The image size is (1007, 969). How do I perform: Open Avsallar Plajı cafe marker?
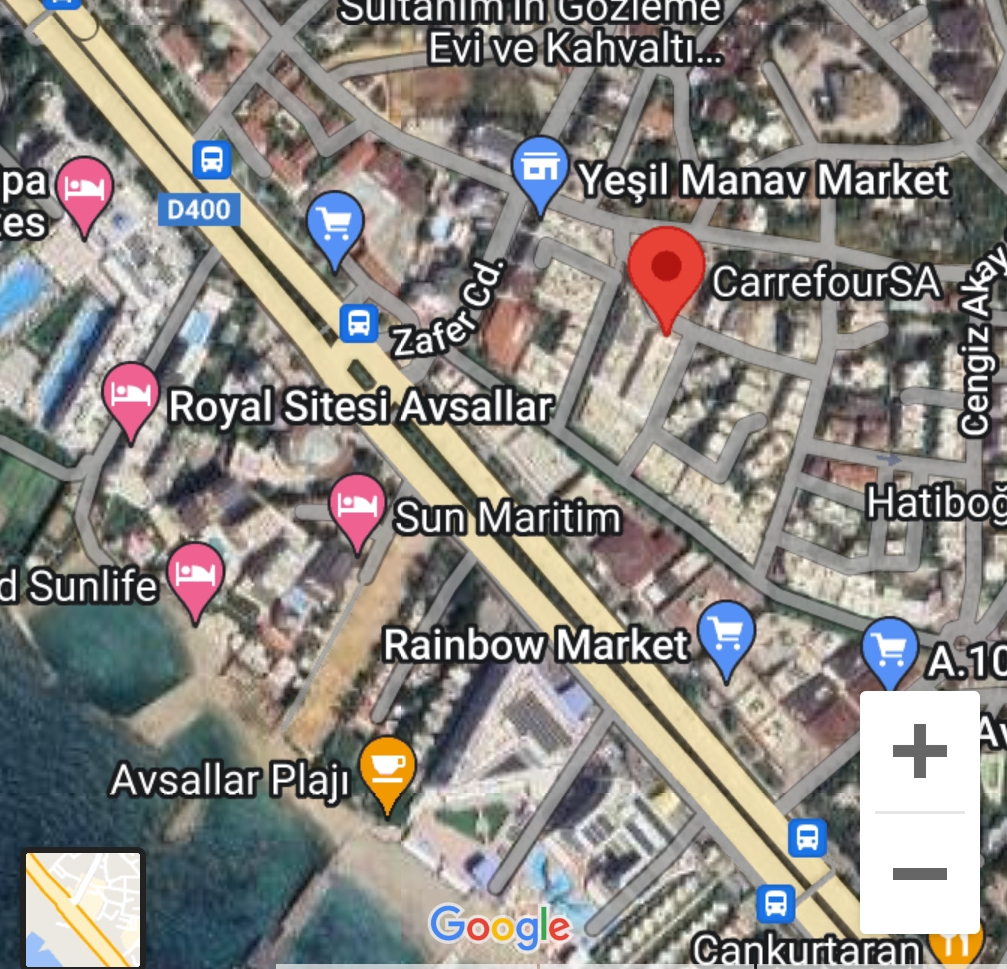(388, 768)
